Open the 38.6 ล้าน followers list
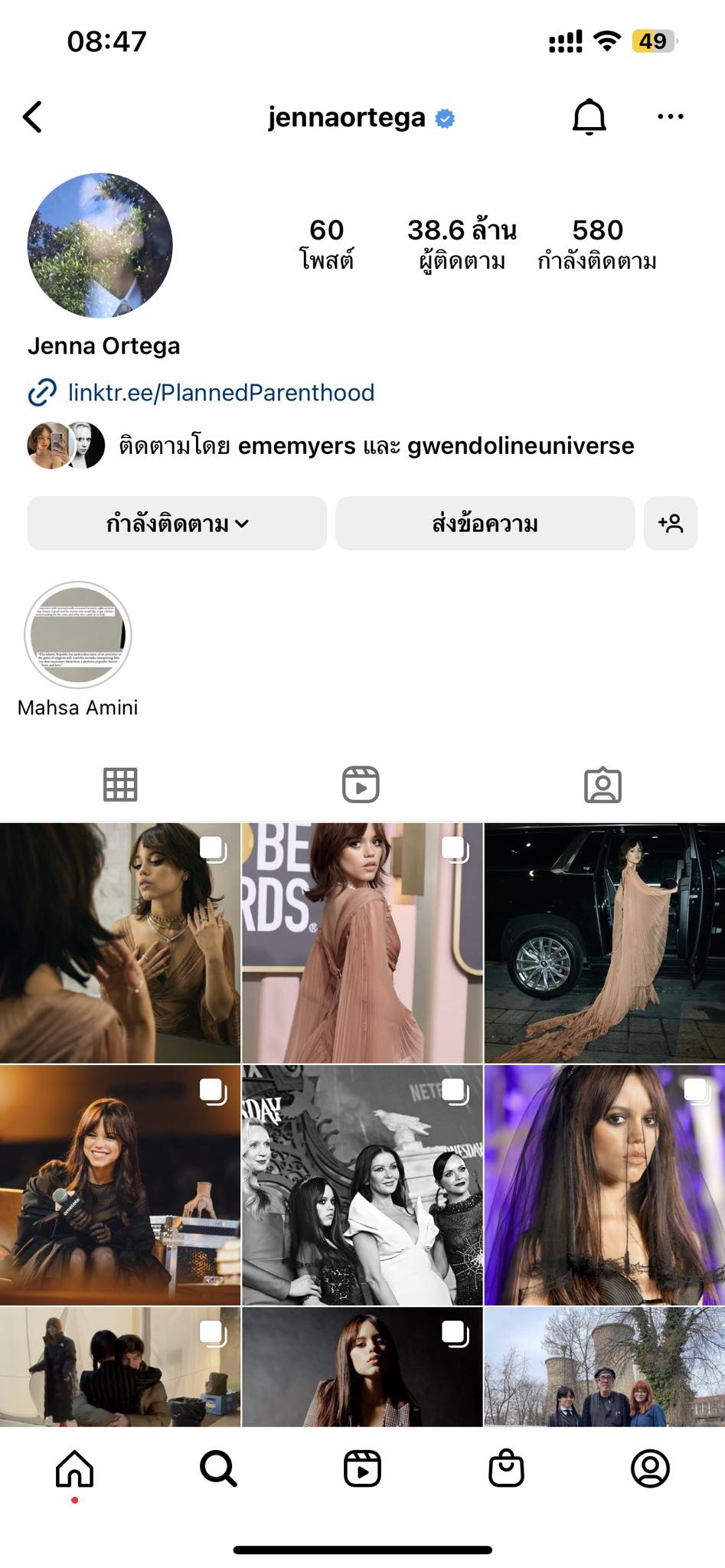 coord(462,244)
